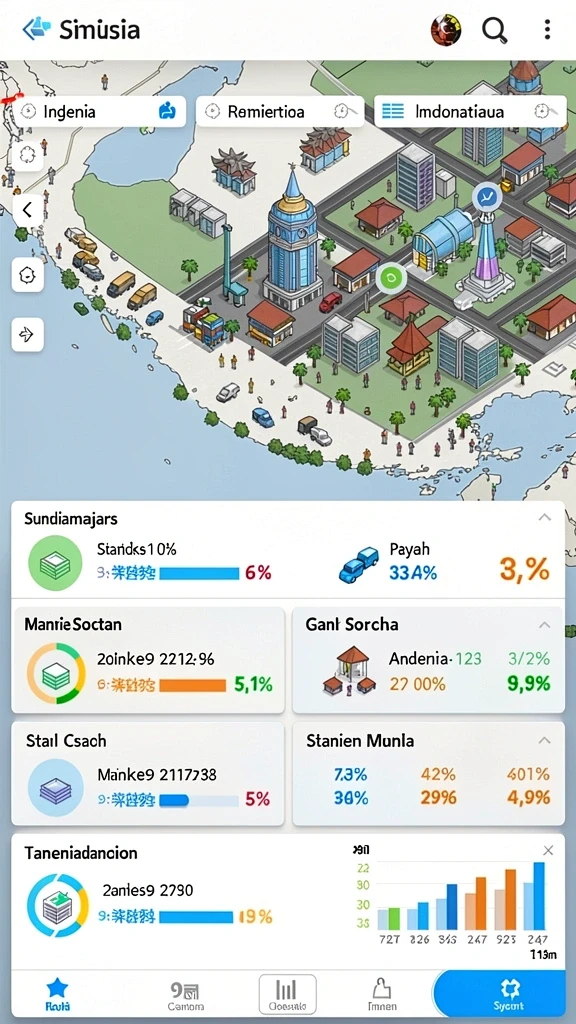Tap the search magnifier icon
Image resolution: width=576 pixels, height=1024 pixels.
click(495, 29)
